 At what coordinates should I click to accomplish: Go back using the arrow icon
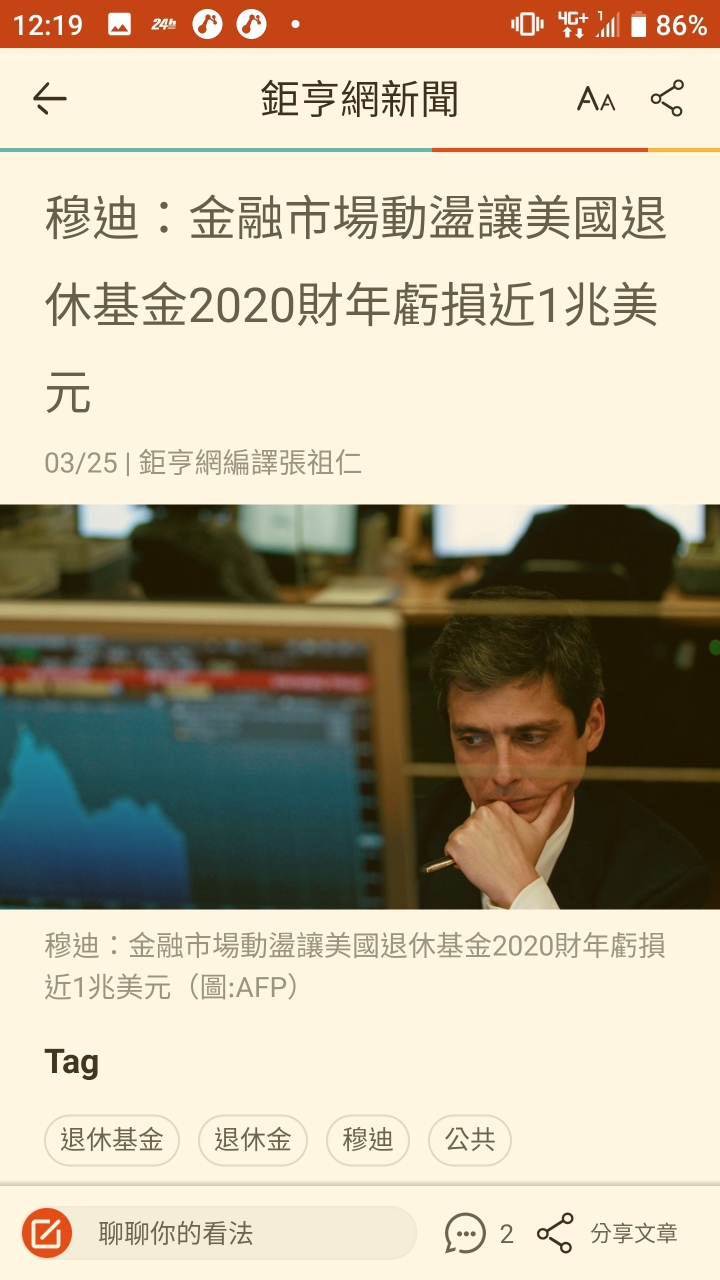49,99
